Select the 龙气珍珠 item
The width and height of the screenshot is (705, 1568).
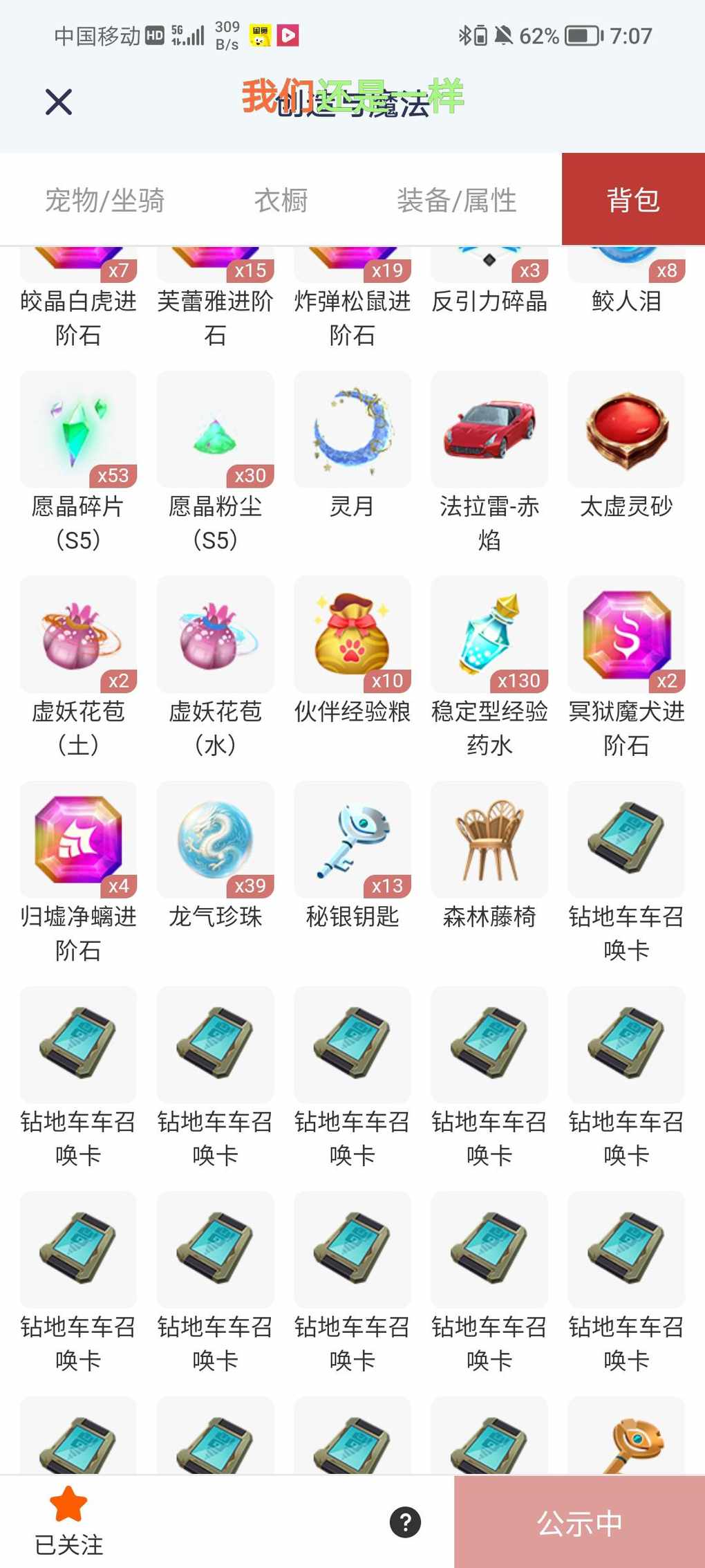[x=215, y=840]
